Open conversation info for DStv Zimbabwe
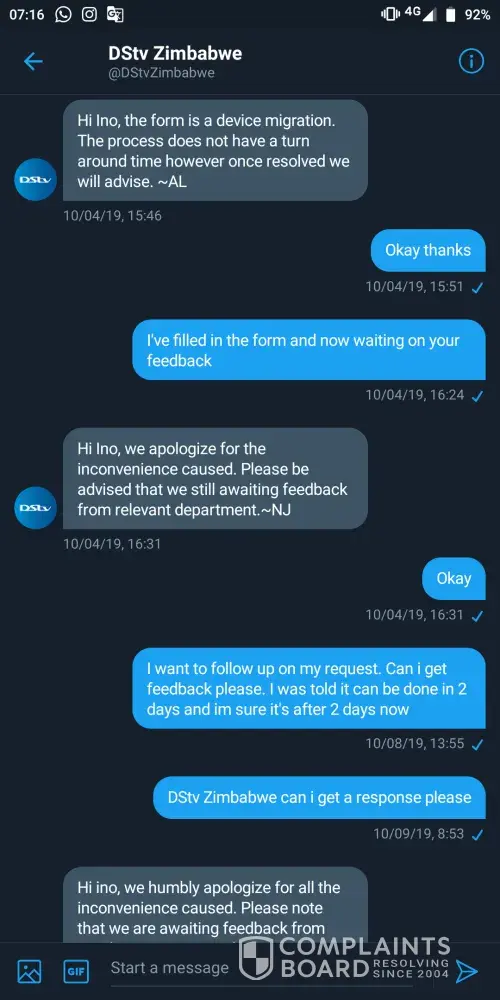The image size is (500, 1000). (x=471, y=61)
